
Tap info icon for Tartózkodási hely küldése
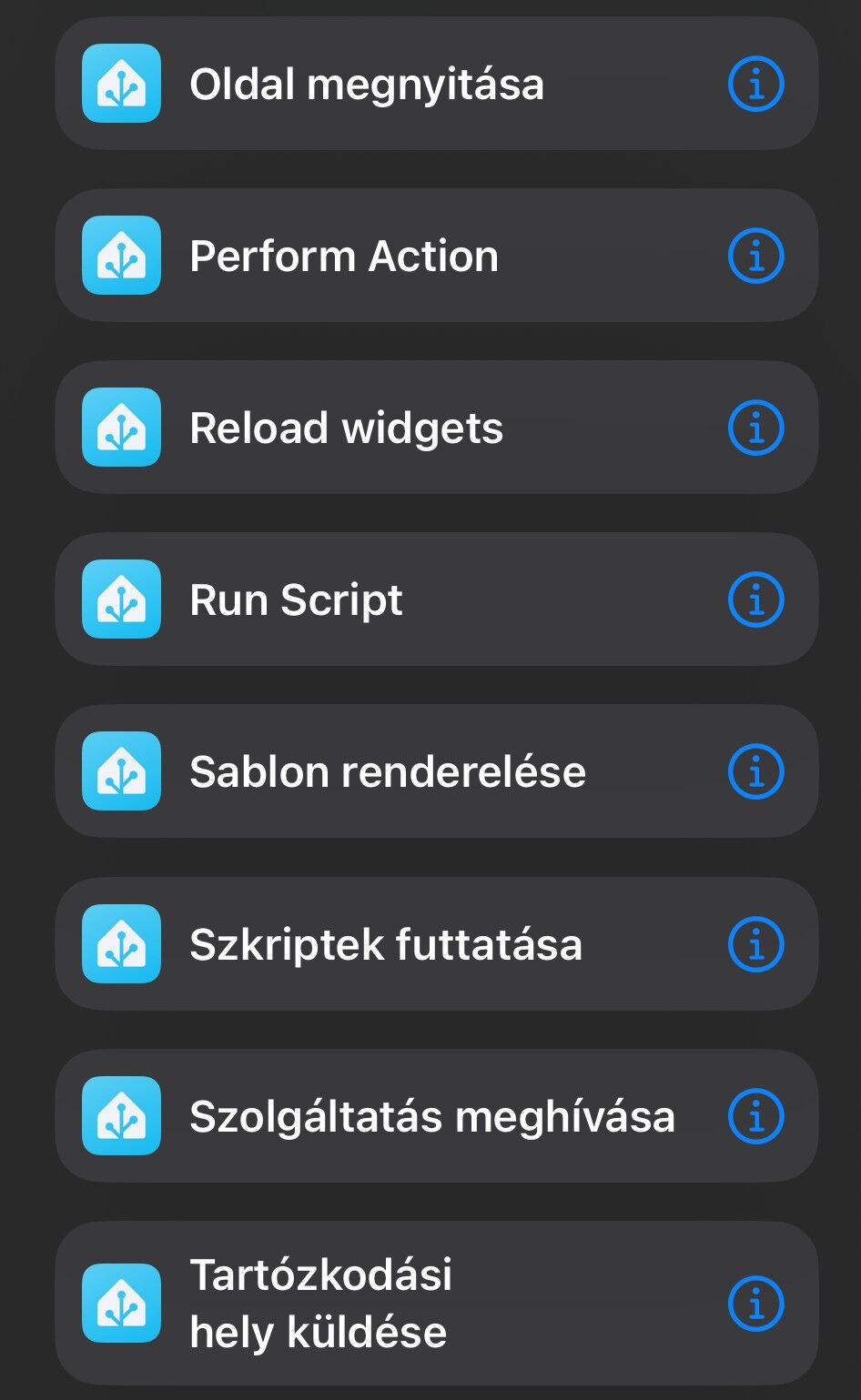click(x=755, y=1304)
